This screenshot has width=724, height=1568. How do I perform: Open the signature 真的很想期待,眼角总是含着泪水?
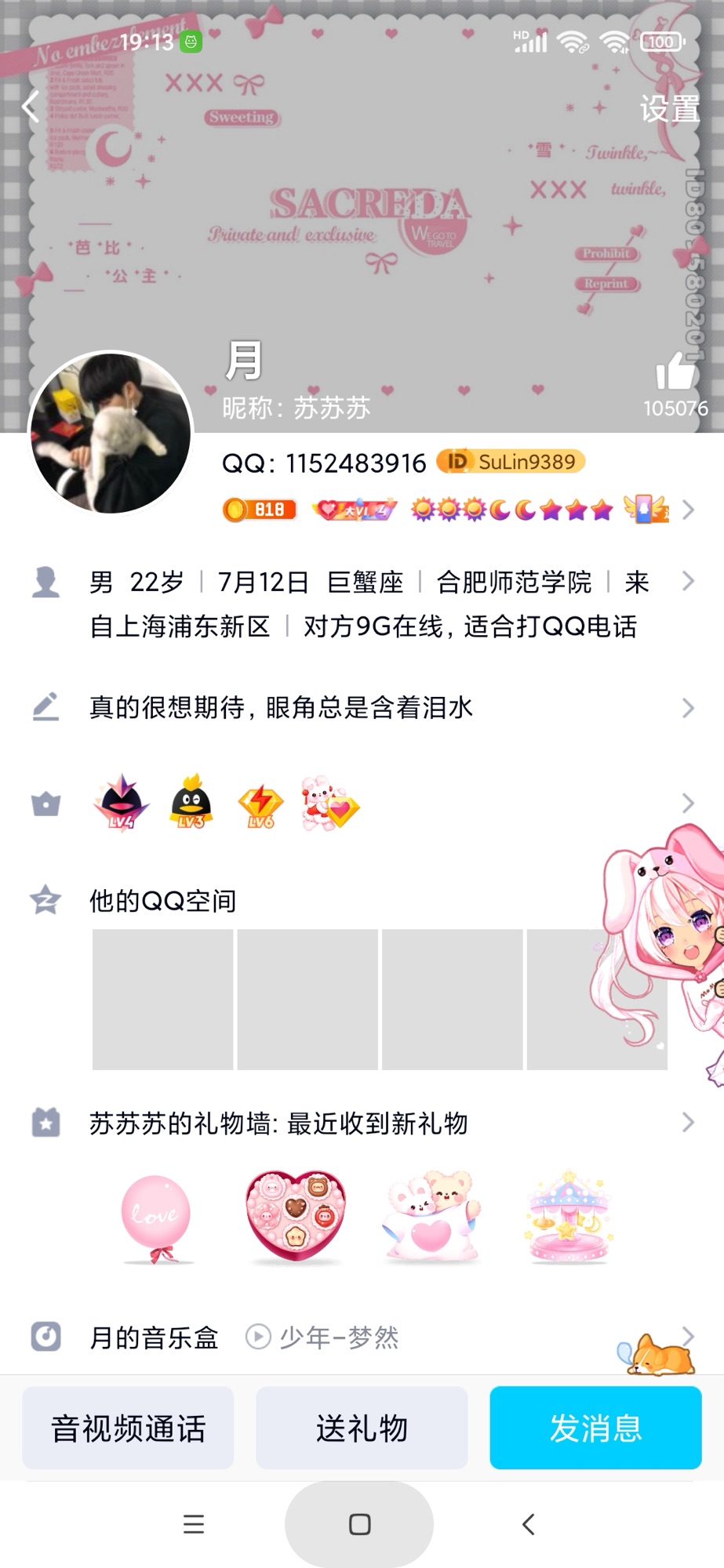[x=282, y=708]
